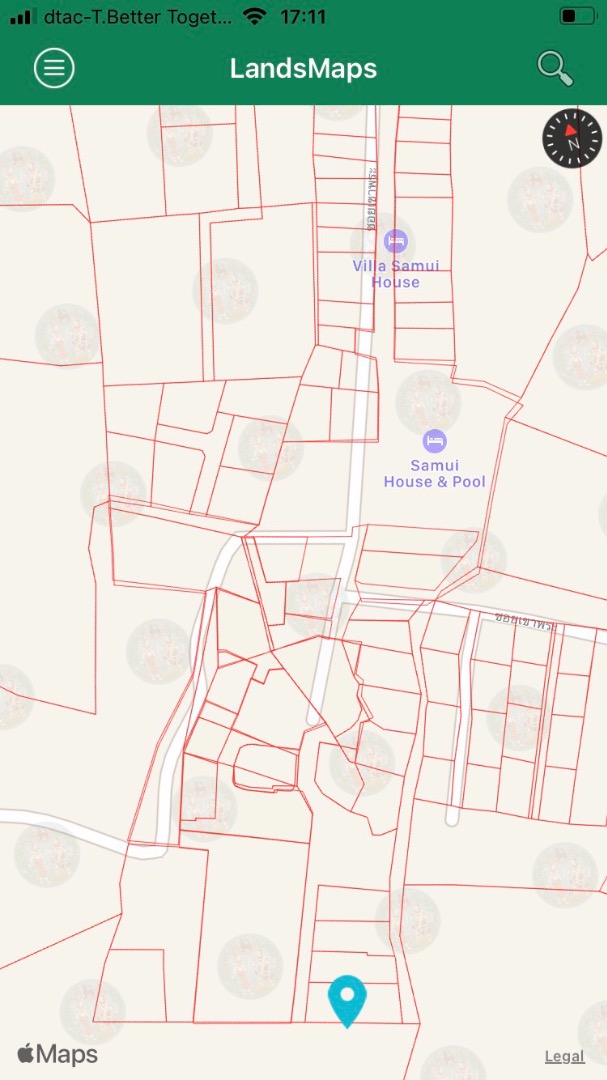Select the Samui House & Pool marker

coord(434,441)
